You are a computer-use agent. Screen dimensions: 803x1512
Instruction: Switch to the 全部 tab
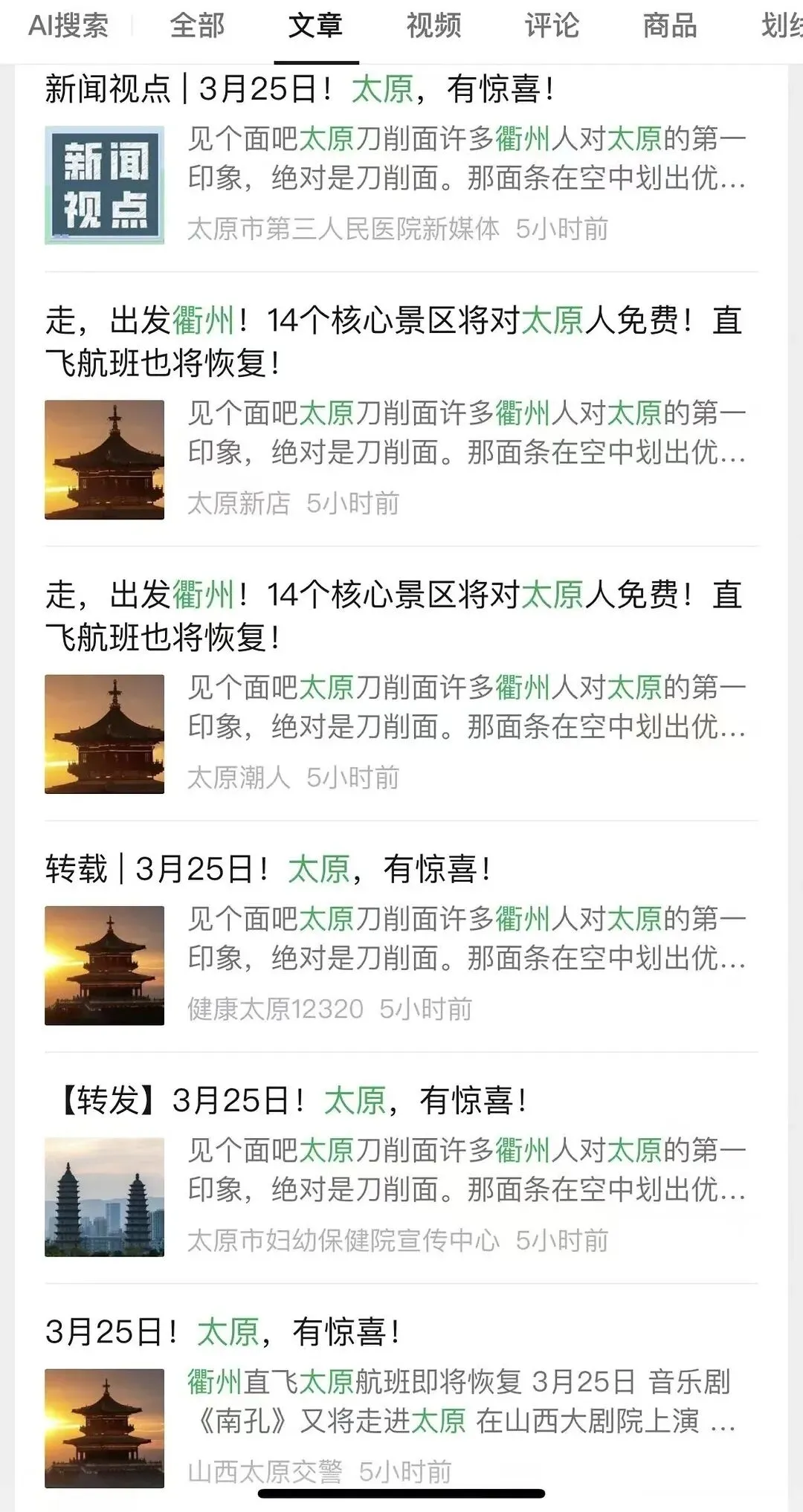(x=197, y=26)
